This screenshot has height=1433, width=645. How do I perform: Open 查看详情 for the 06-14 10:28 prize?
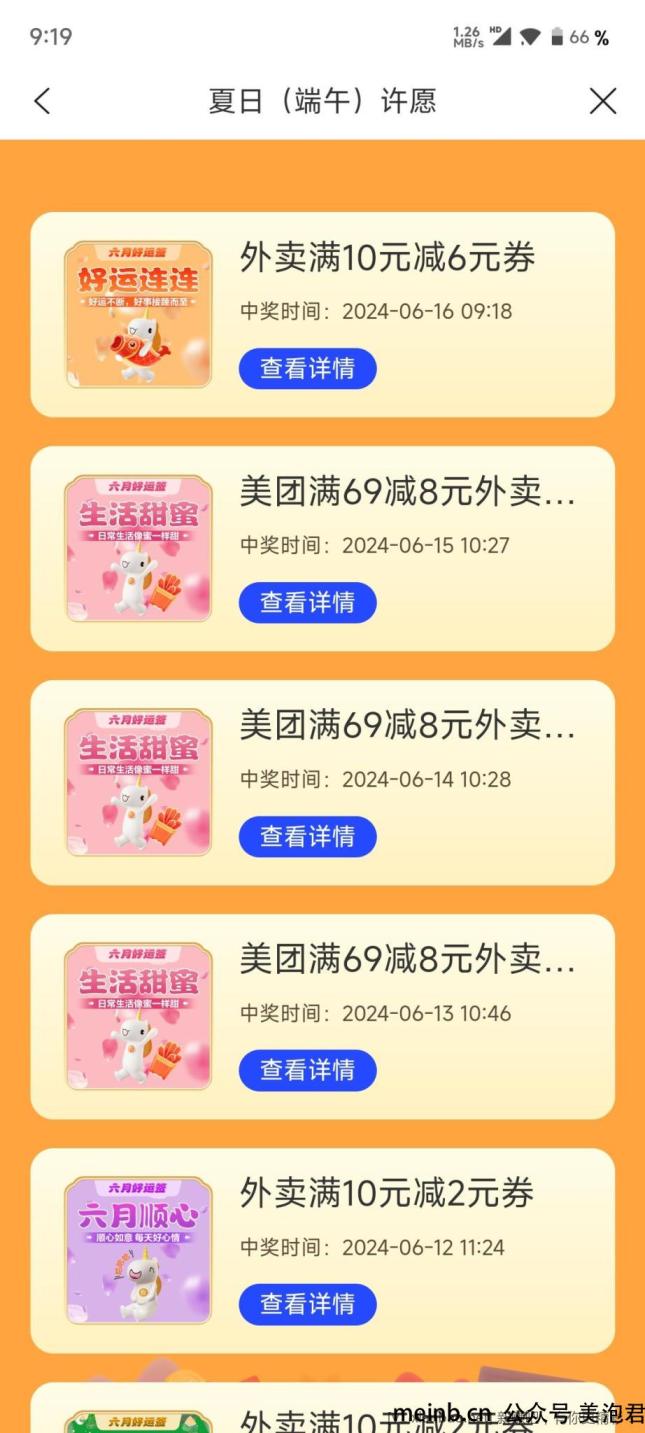307,837
